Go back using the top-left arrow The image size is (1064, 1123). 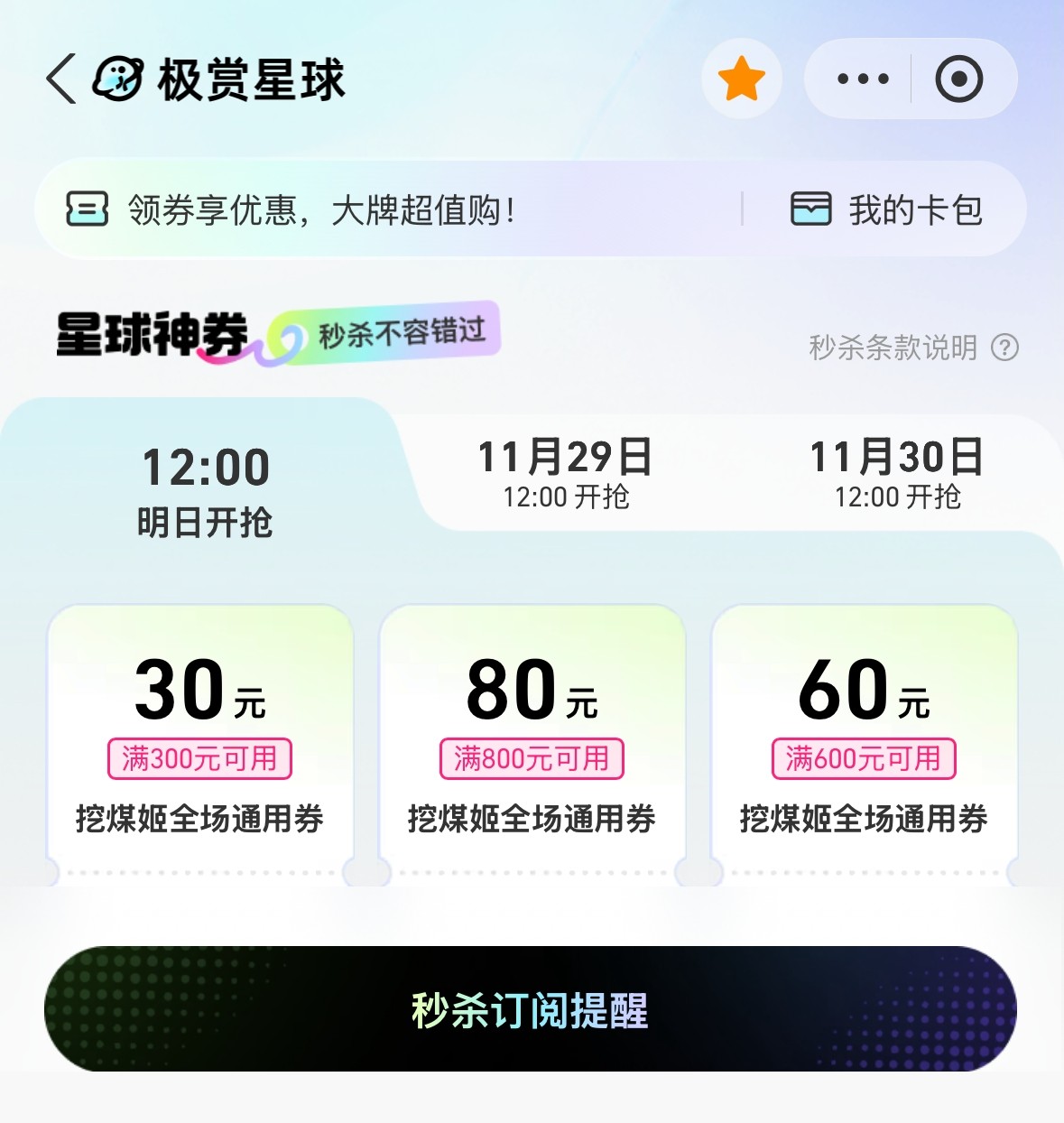61,79
